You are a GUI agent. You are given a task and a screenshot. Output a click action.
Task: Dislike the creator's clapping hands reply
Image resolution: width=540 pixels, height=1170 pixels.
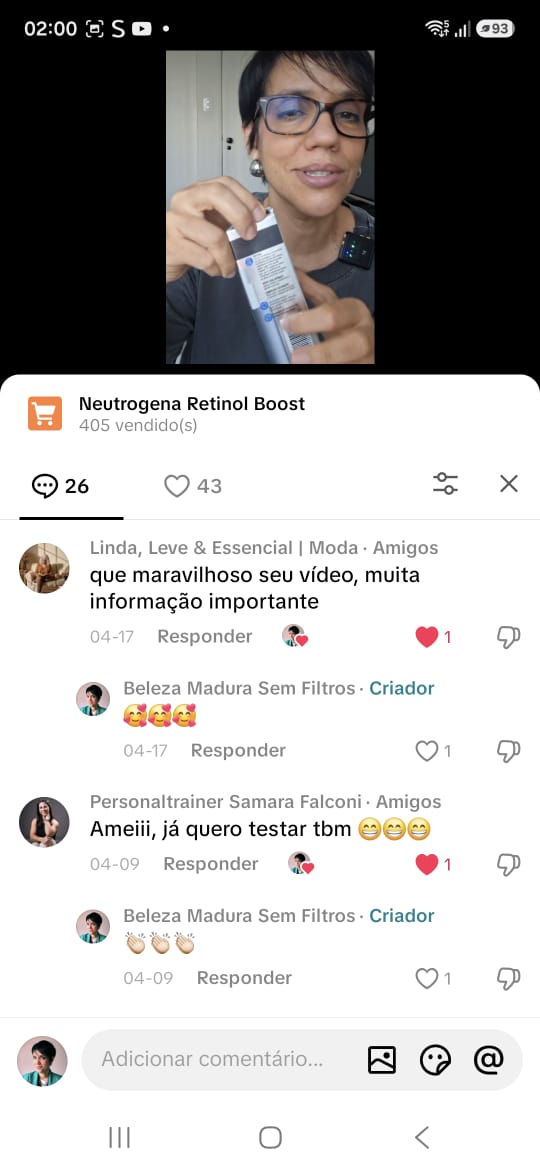click(508, 979)
